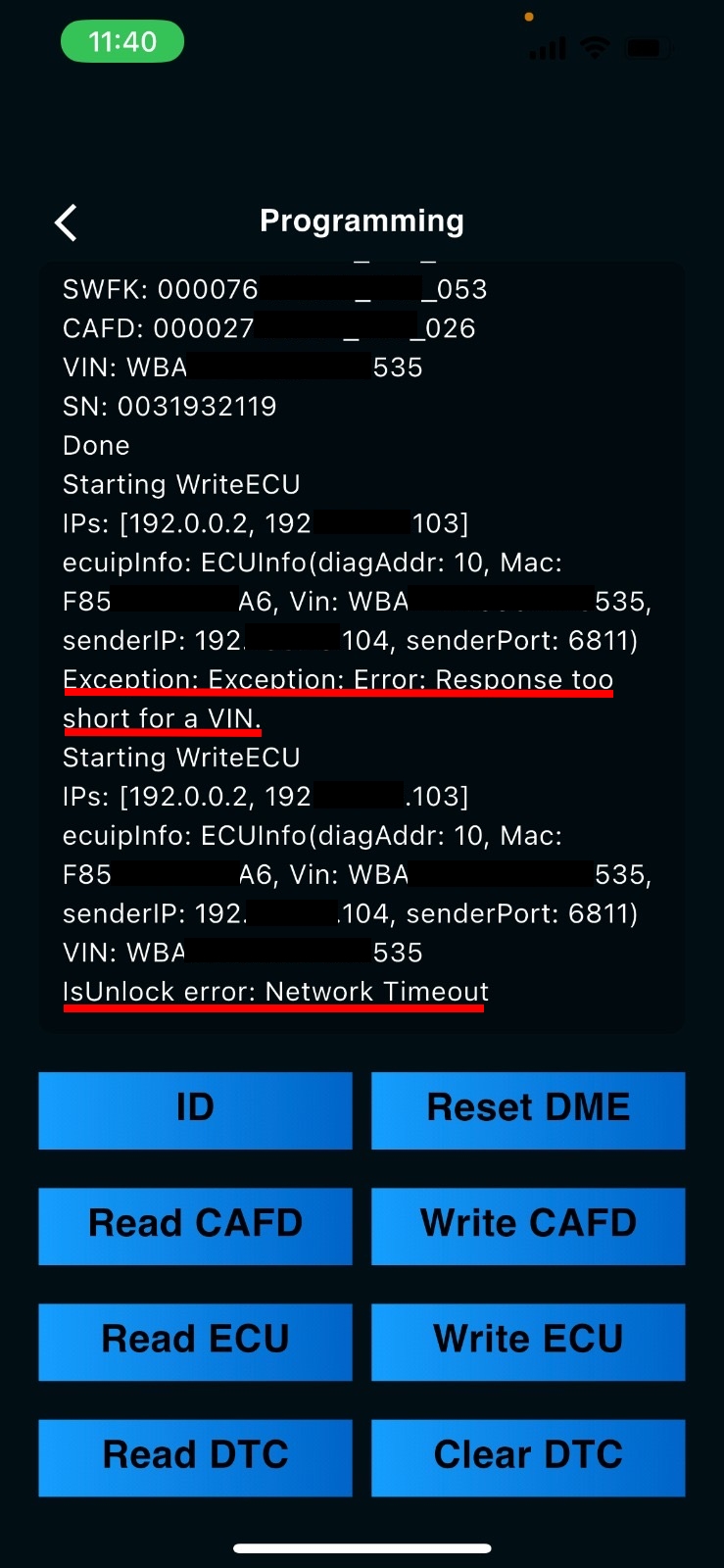
Task: Tap the green time pill showing 11:40
Action: [x=121, y=41]
